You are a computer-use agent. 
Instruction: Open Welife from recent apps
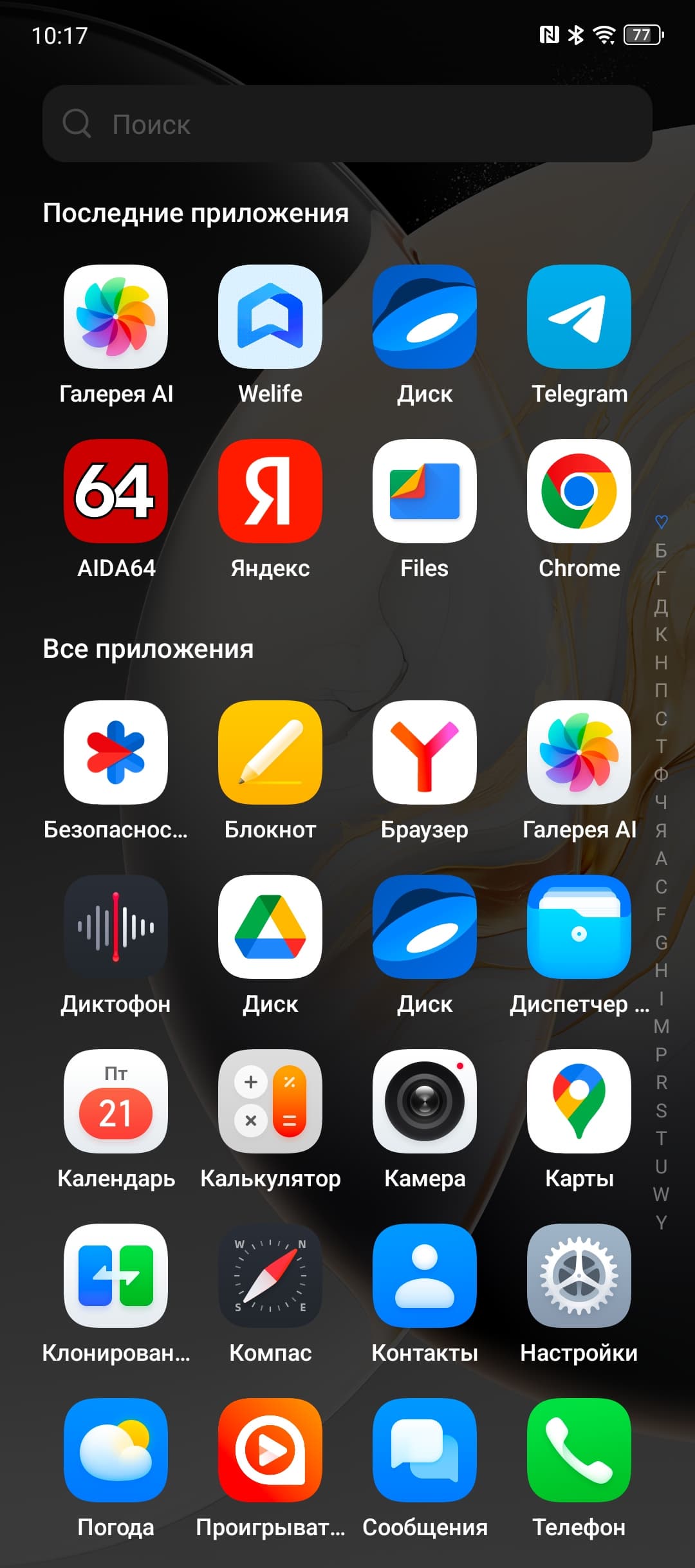coord(270,317)
